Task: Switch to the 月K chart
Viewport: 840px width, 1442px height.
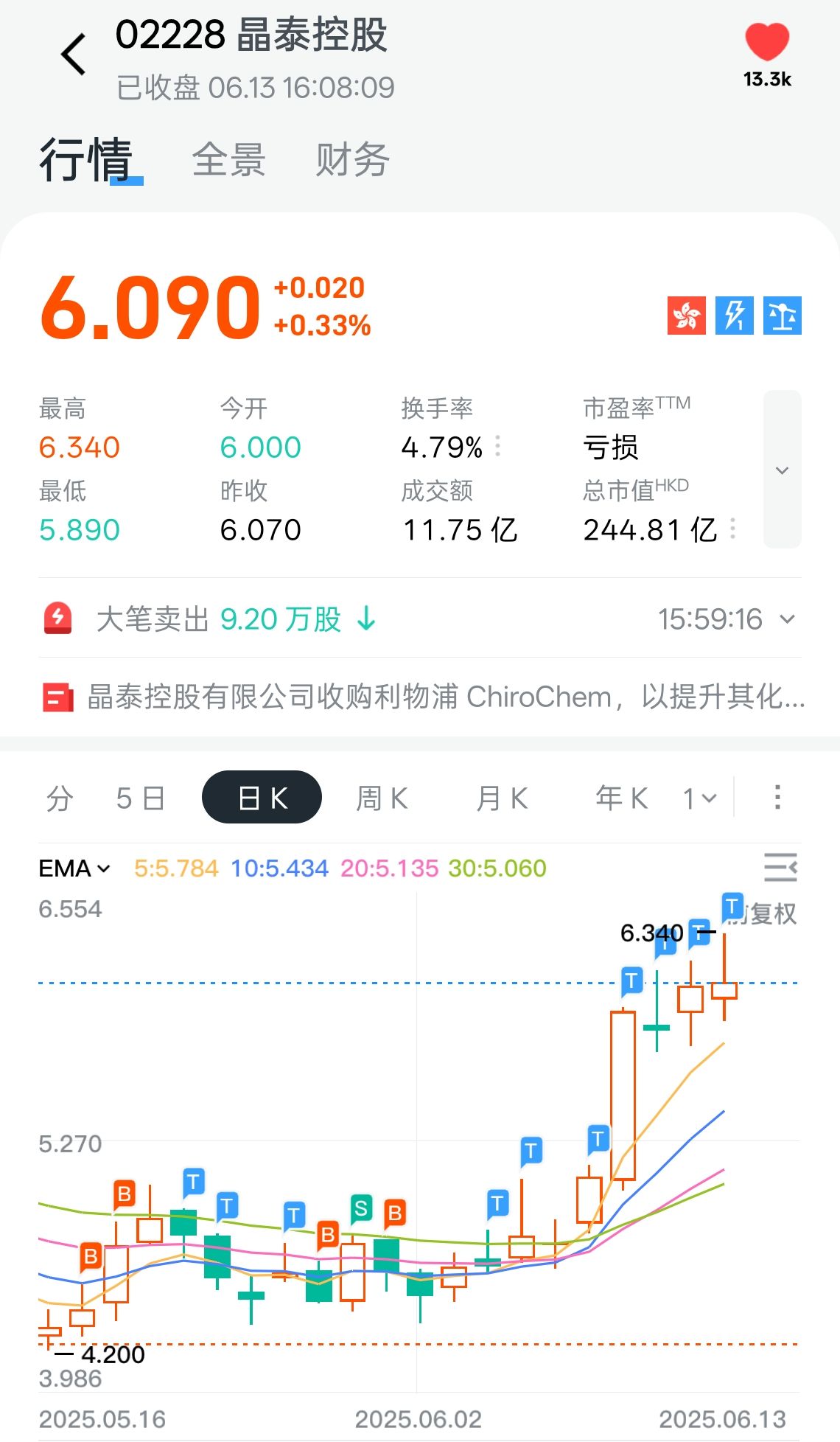Action: [502, 798]
